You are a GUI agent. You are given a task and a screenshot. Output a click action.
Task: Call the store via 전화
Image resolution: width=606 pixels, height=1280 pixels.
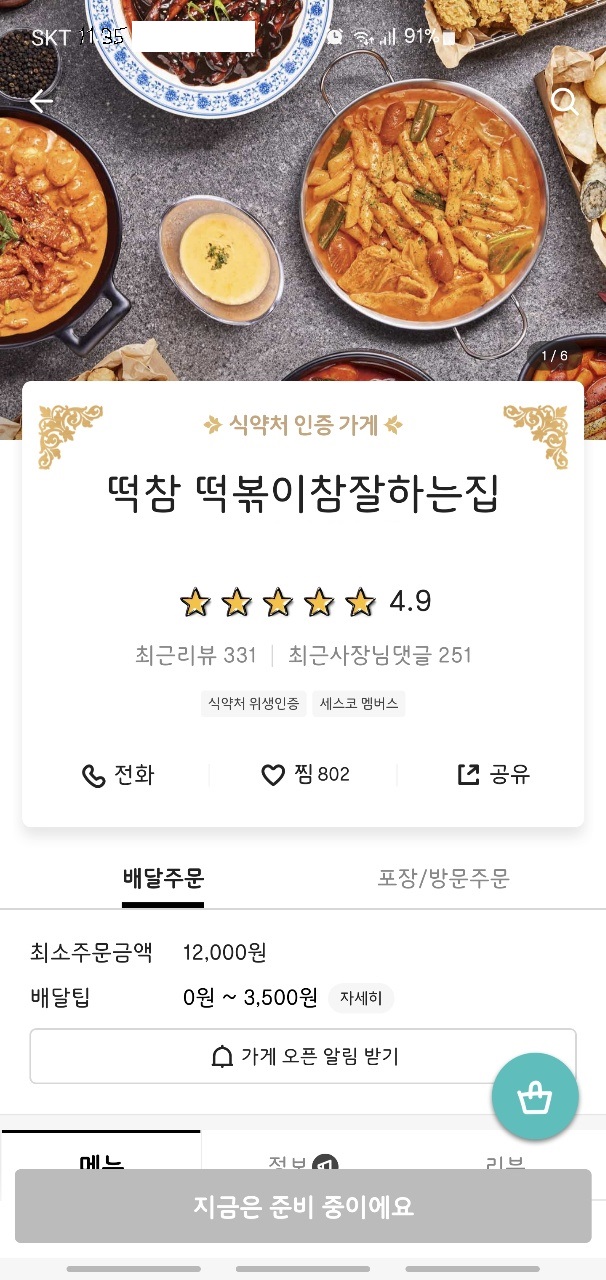(118, 775)
